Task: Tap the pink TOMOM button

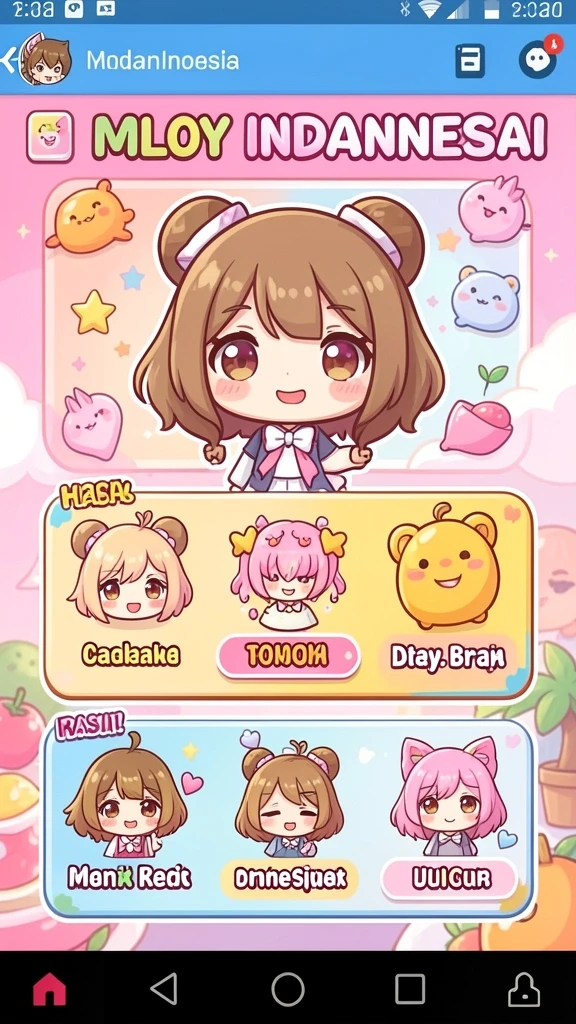Action: 288,656
